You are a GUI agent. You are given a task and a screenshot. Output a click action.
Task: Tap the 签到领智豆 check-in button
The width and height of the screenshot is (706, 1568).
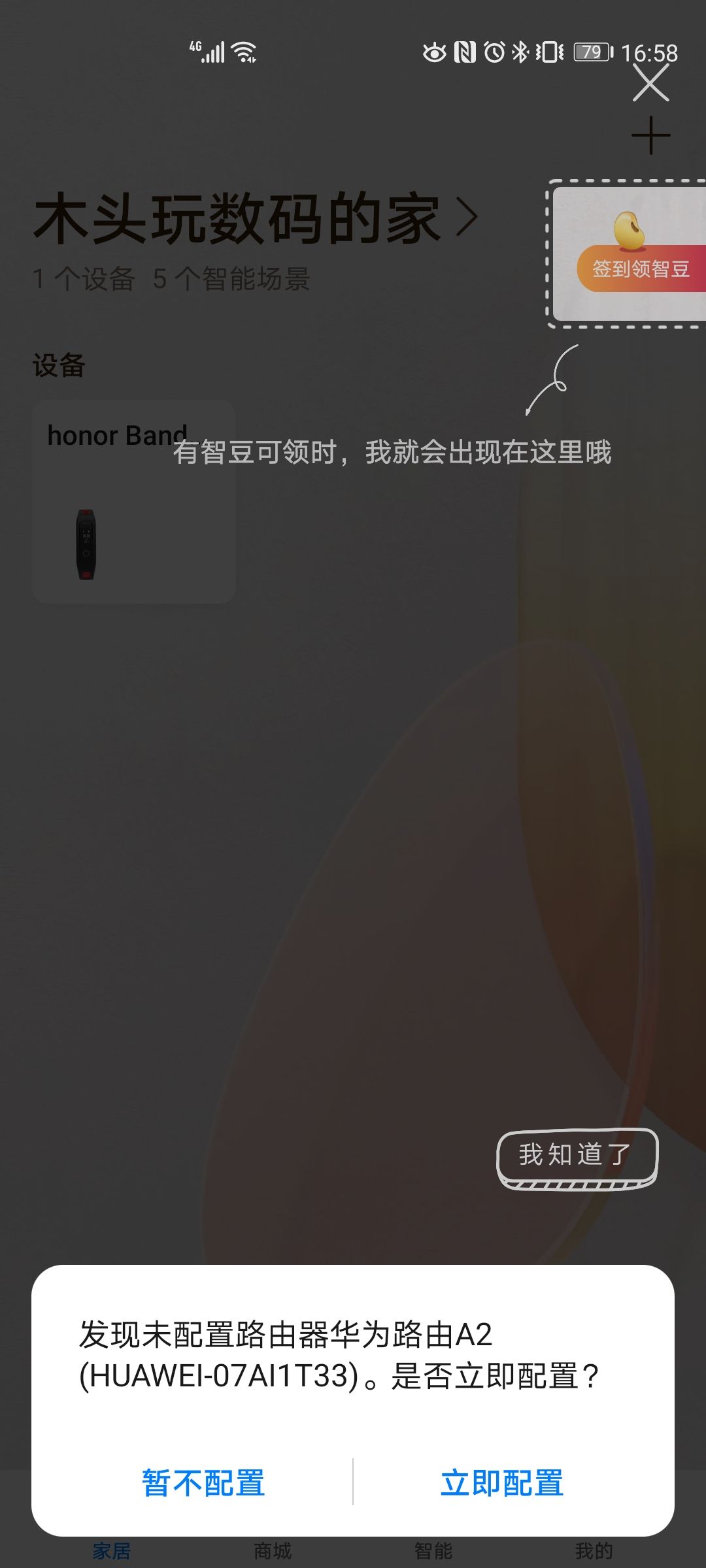click(x=639, y=269)
